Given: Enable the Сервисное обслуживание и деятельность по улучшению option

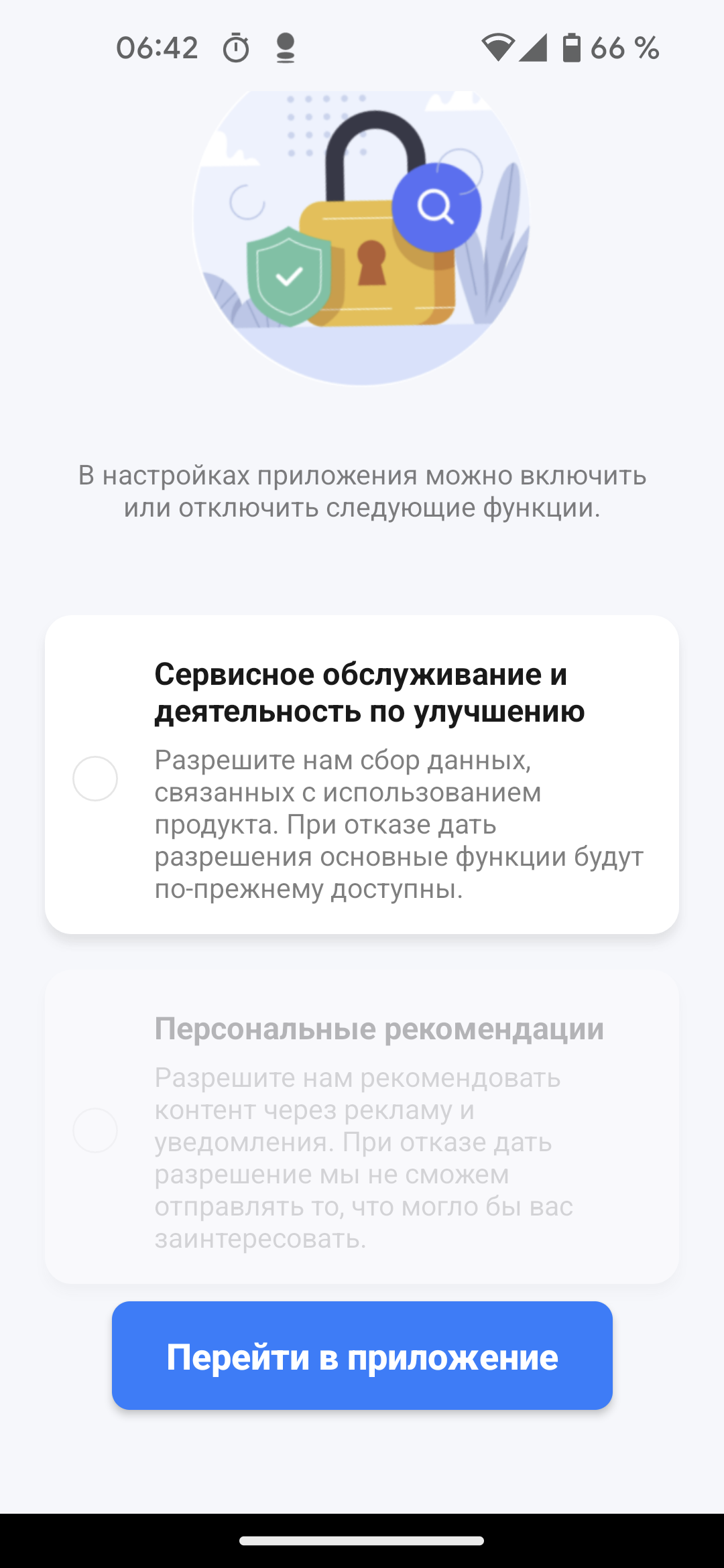Looking at the screenshot, I should click(x=95, y=779).
